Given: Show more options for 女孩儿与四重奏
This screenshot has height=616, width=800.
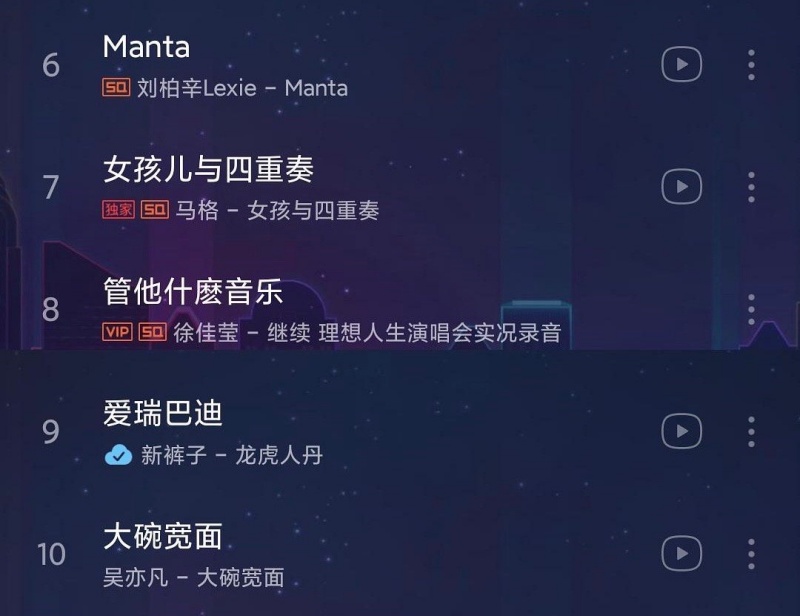Looking at the screenshot, I should click(x=751, y=187).
